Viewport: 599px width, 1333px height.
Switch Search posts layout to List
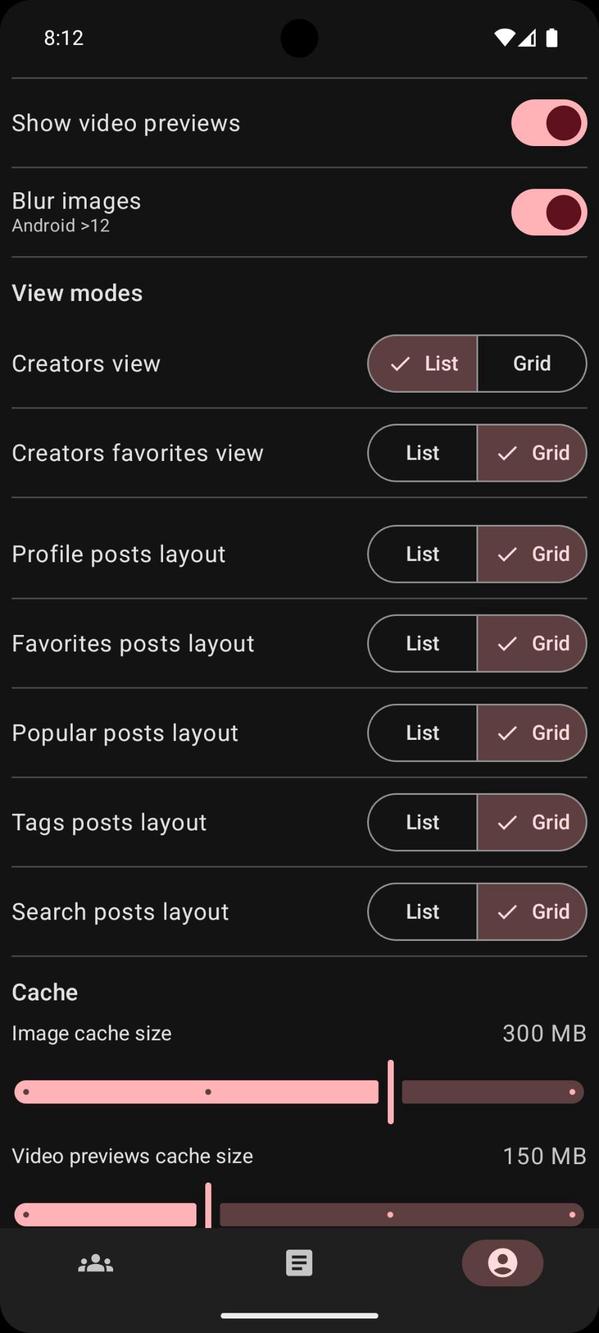423,912
